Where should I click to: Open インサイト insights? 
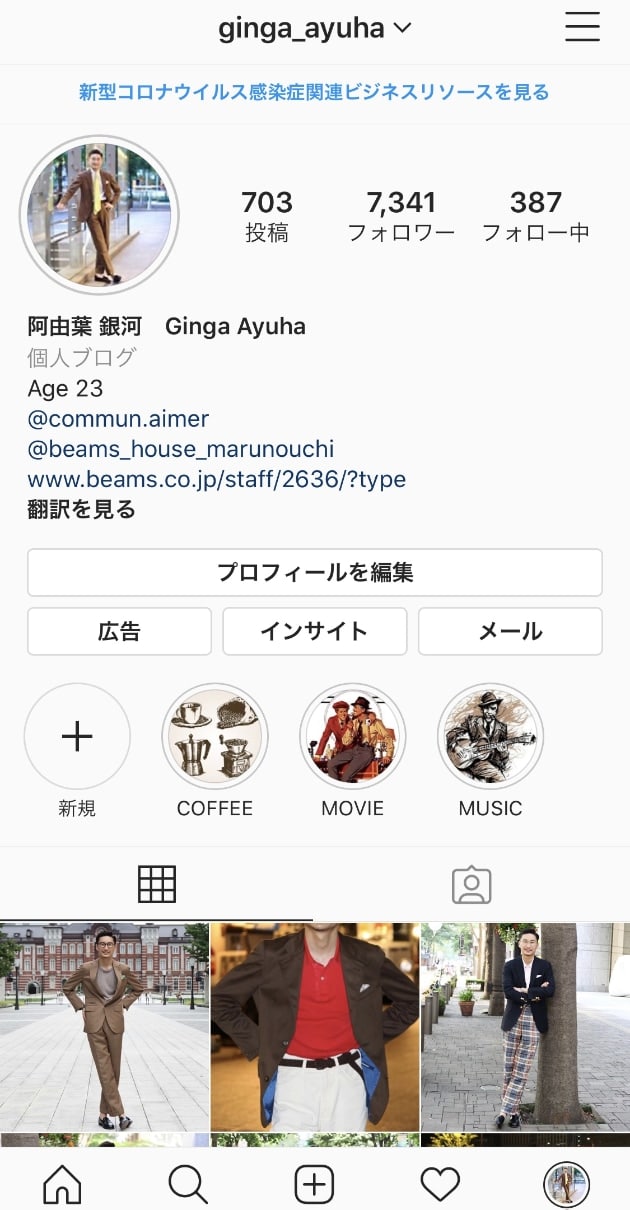[314, 631]
